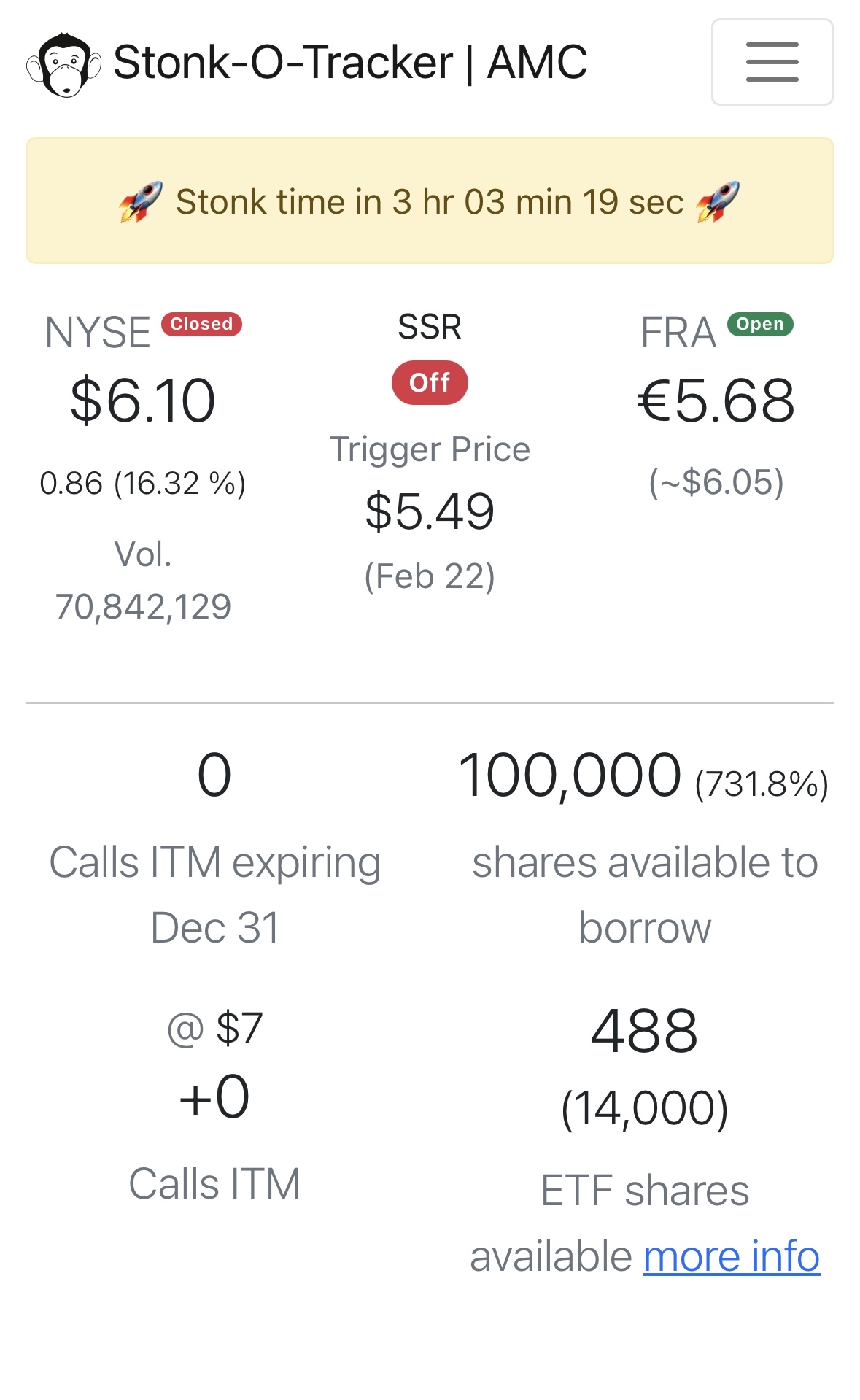Select the NYSE price $6.10
This screenshot has width=860, height=1400.
(x=142, y=401)
